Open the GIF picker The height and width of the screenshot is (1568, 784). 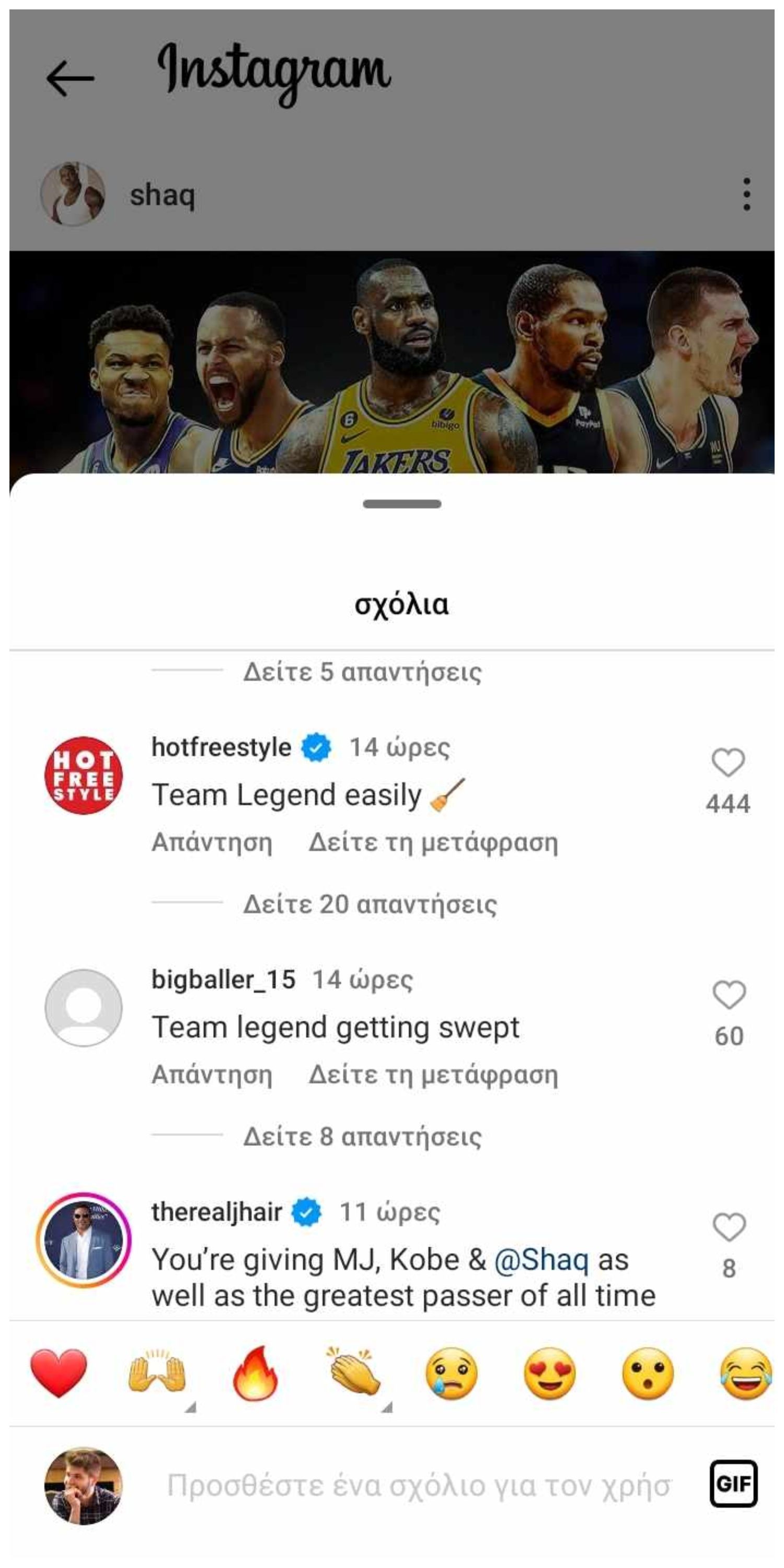(733, 1484)
